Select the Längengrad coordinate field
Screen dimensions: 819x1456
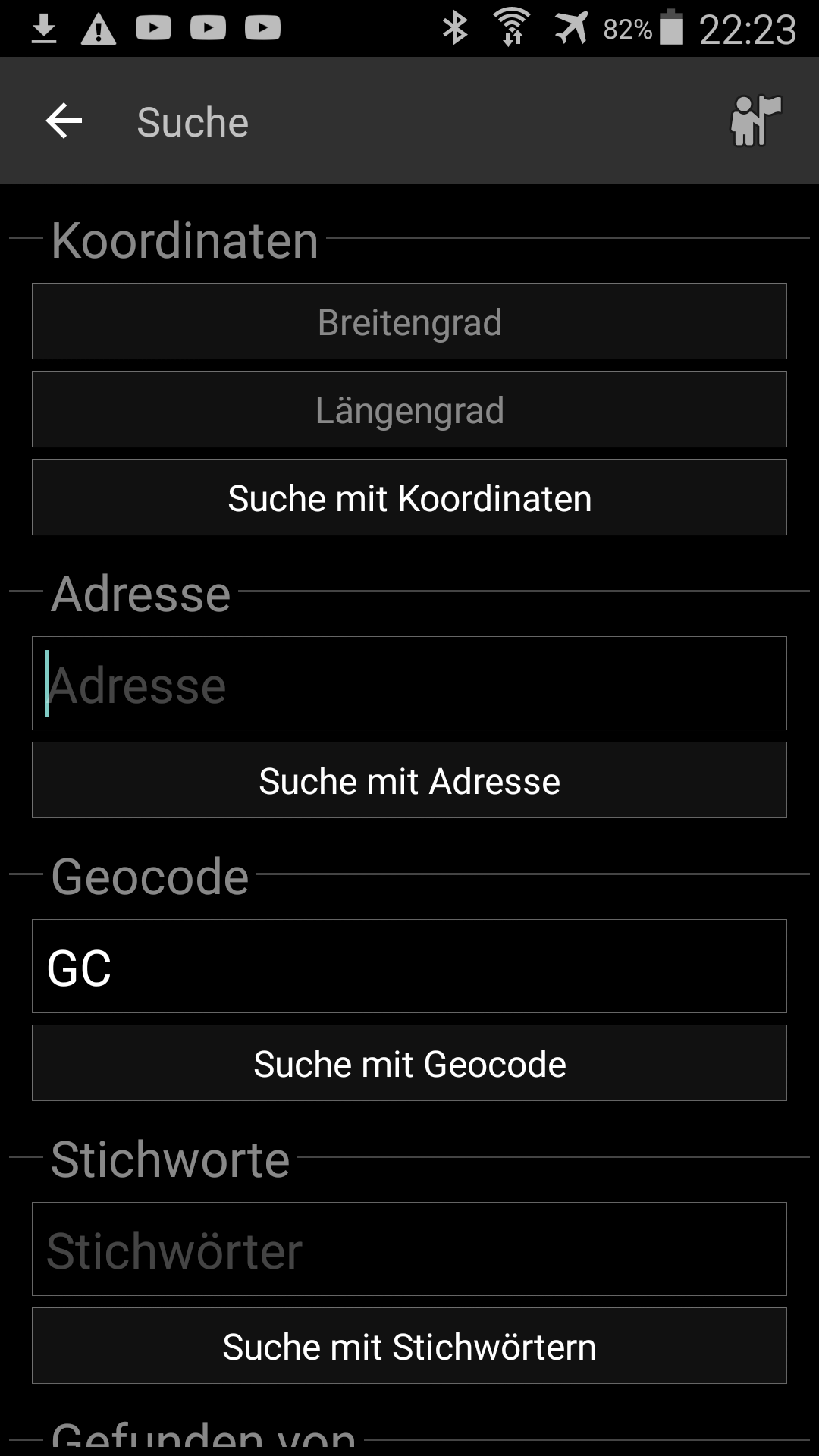tap(409, 409)
